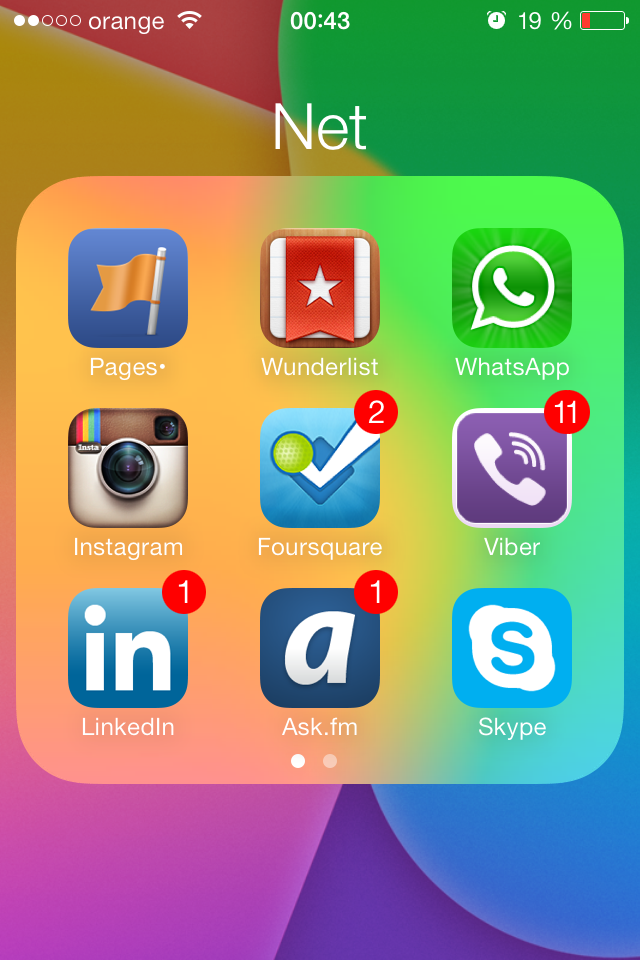Viewport: 640px width, 960px height.
Task: Open Foursquare with 2 notifications
Action: pyautogui.click(x=320, y=468)
